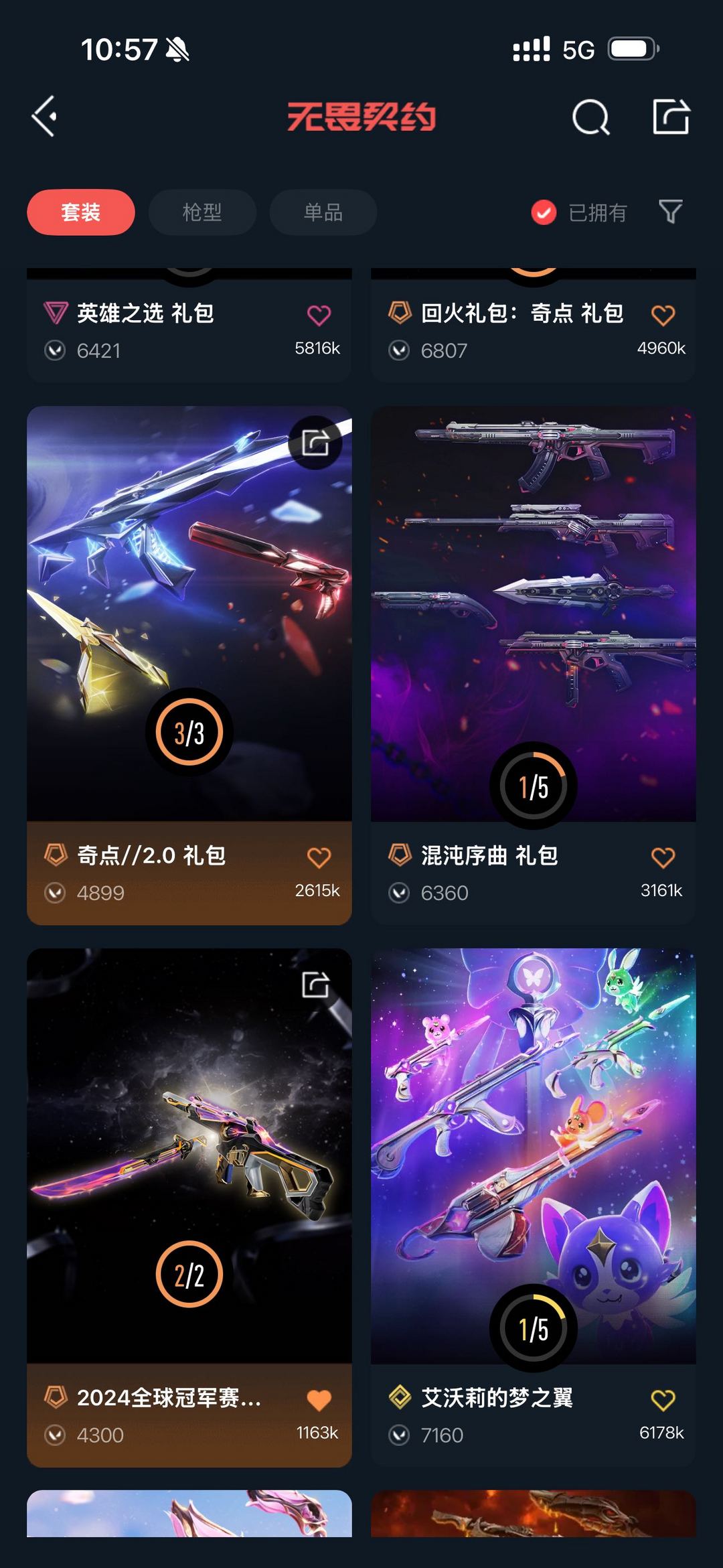
Task: Toggle the 已拥有 checkbox
Action: pyautogui.click(x=544, y=213)
